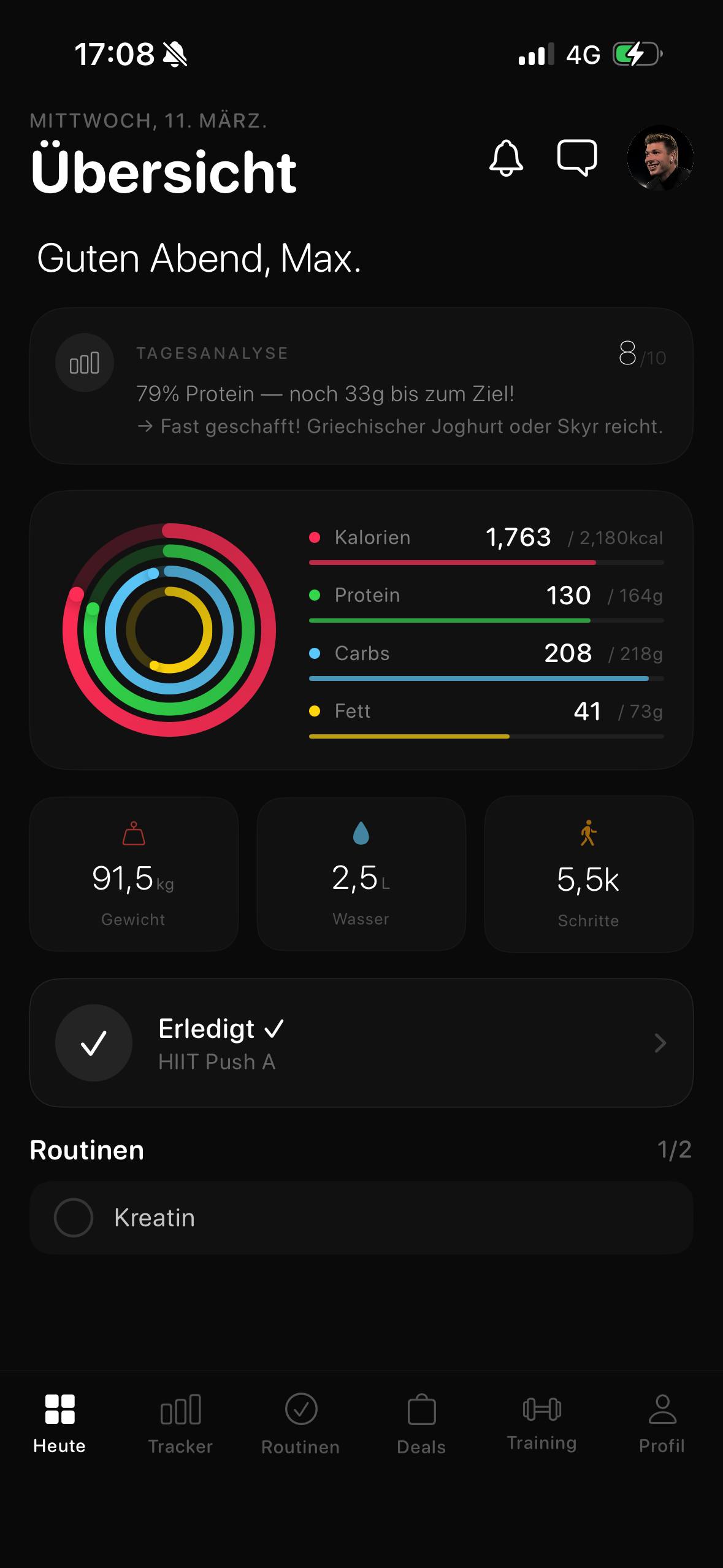The image size is (723, 1568).
Task: Open the Routinen section heading
Action: coord(86,1150)
